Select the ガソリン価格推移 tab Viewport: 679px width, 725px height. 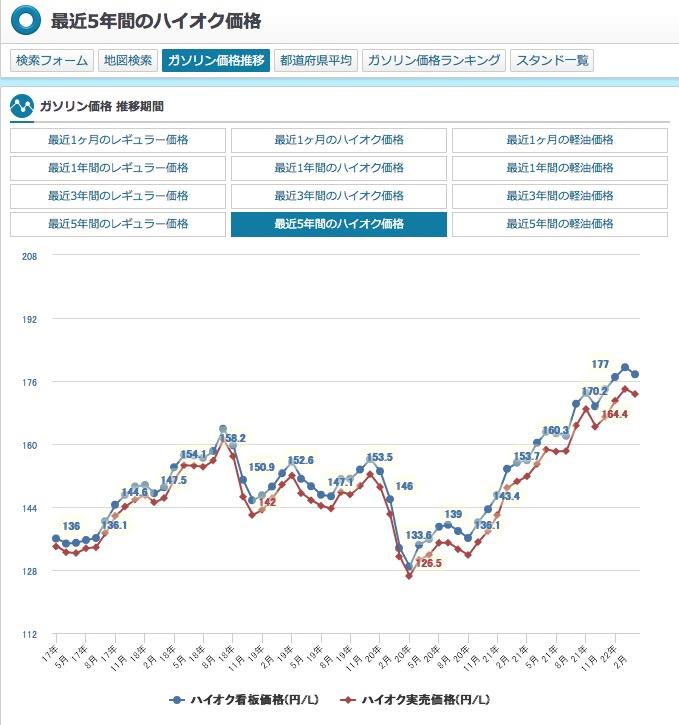[216, 60]
